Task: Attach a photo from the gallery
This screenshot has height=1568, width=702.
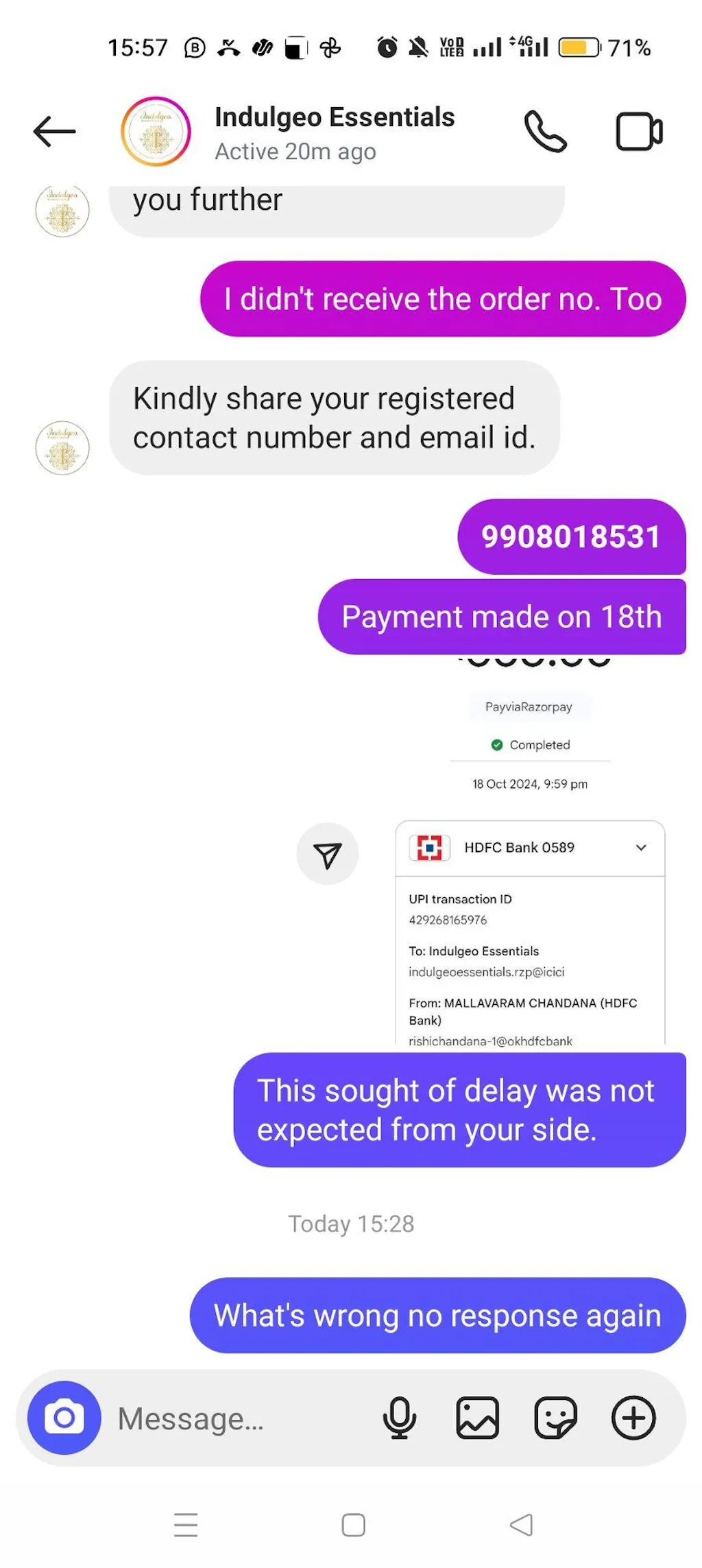Action: click(478, 1417)
